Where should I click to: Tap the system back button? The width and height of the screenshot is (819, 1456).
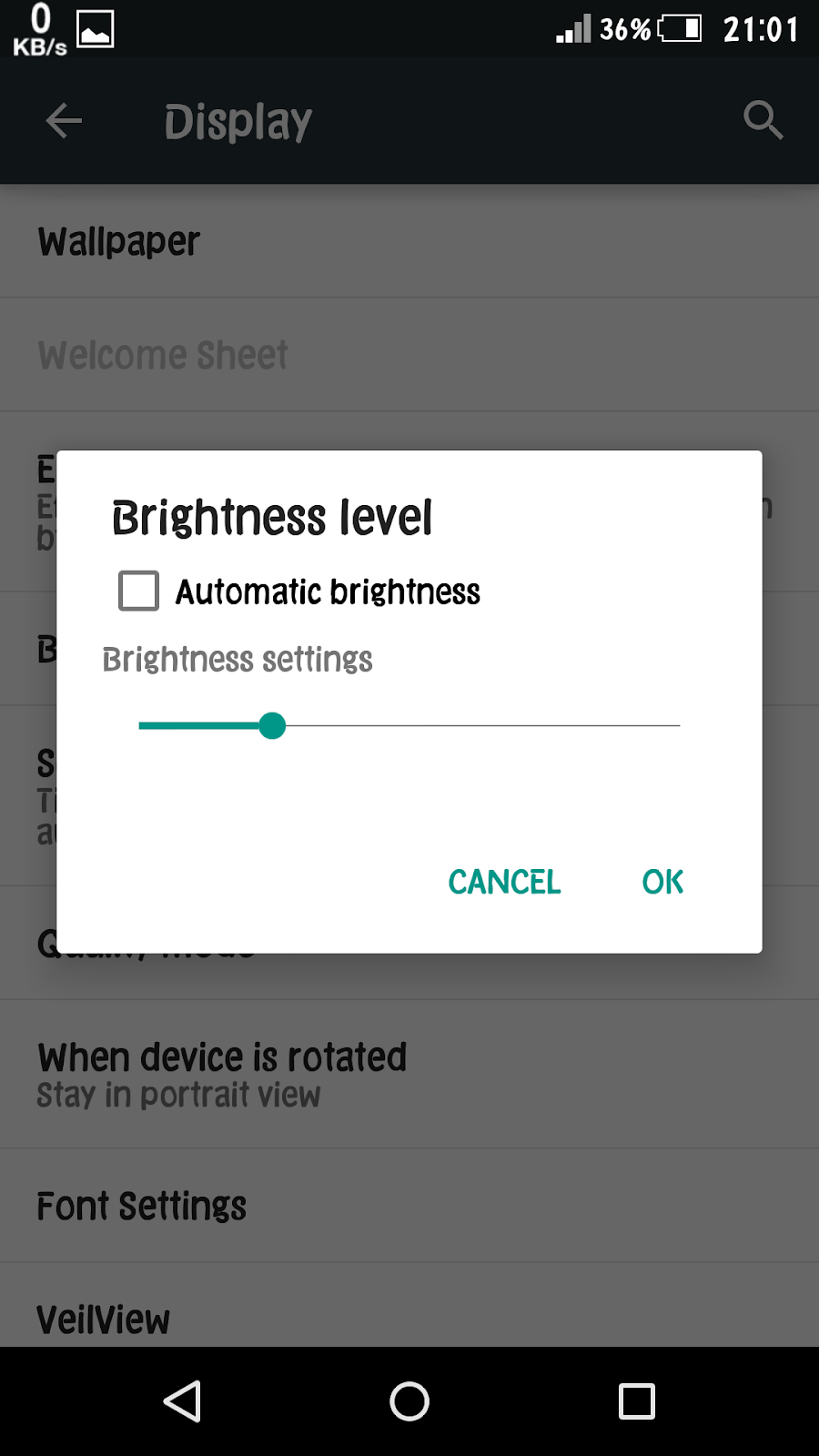183,1401
